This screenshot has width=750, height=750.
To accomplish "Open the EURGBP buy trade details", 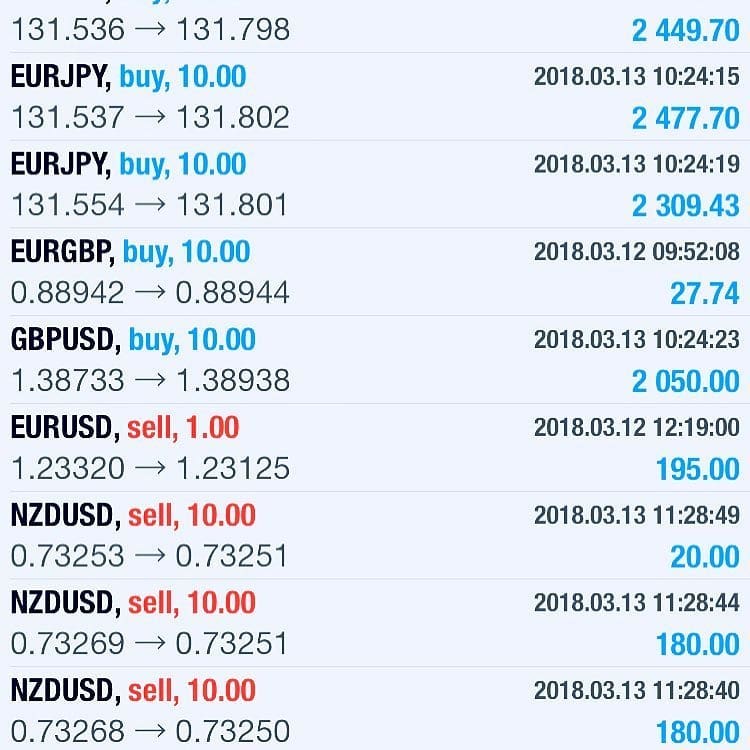I will point(375,272).
